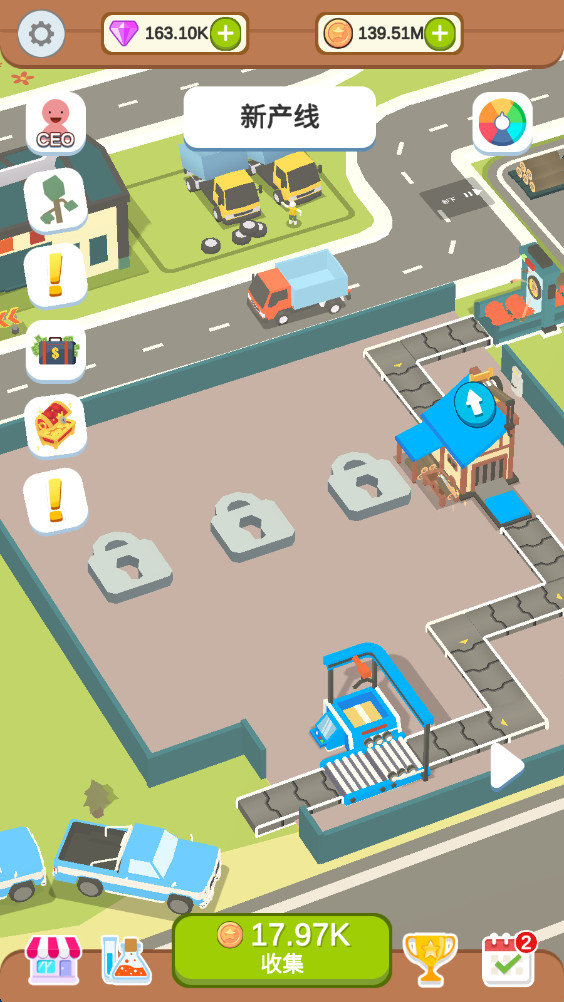Open the research lab flasks
Viewport: 564px width, 1002px height.
[126, 960]
